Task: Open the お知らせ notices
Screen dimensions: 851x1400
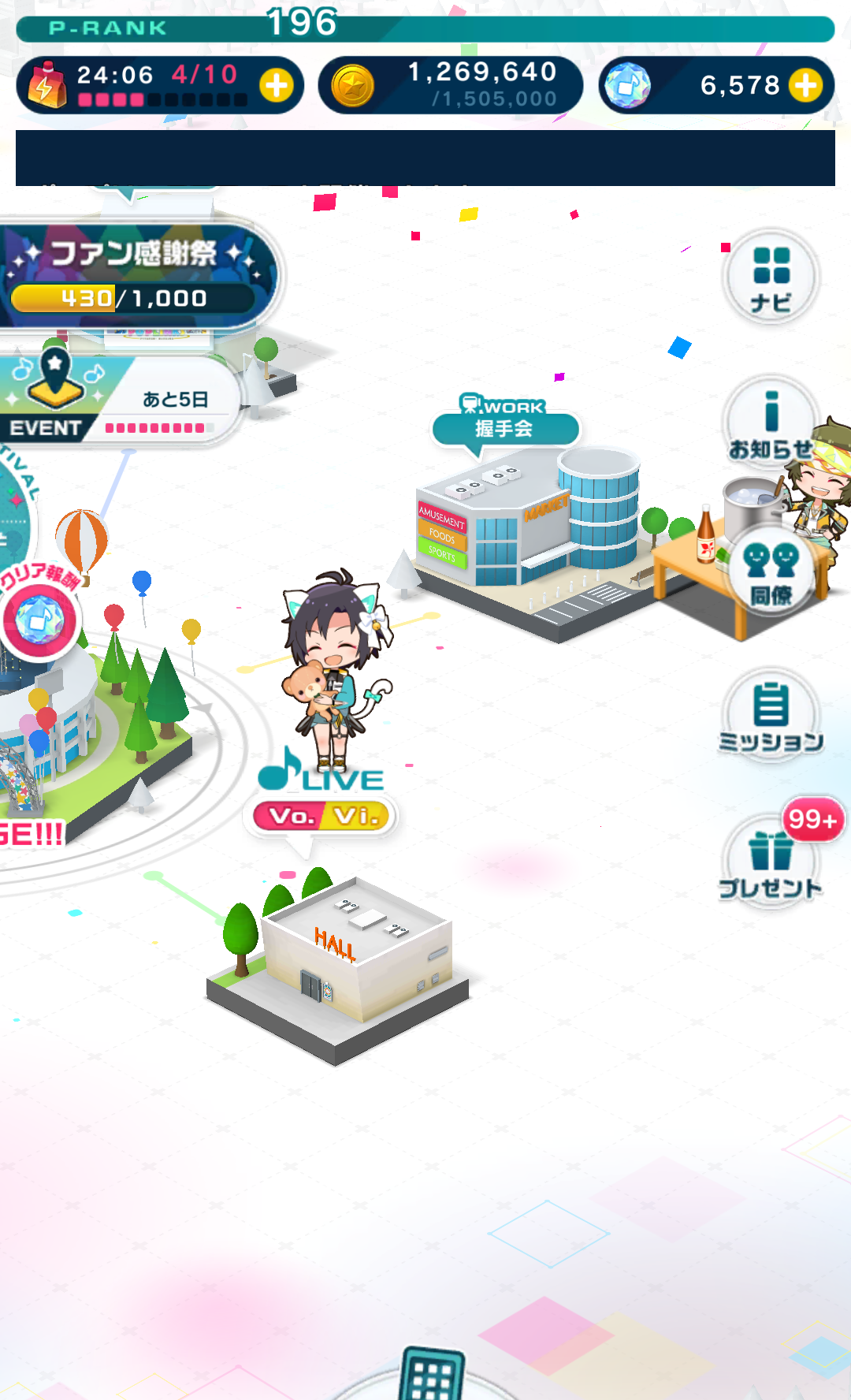Action: click(x=771, y=425)
